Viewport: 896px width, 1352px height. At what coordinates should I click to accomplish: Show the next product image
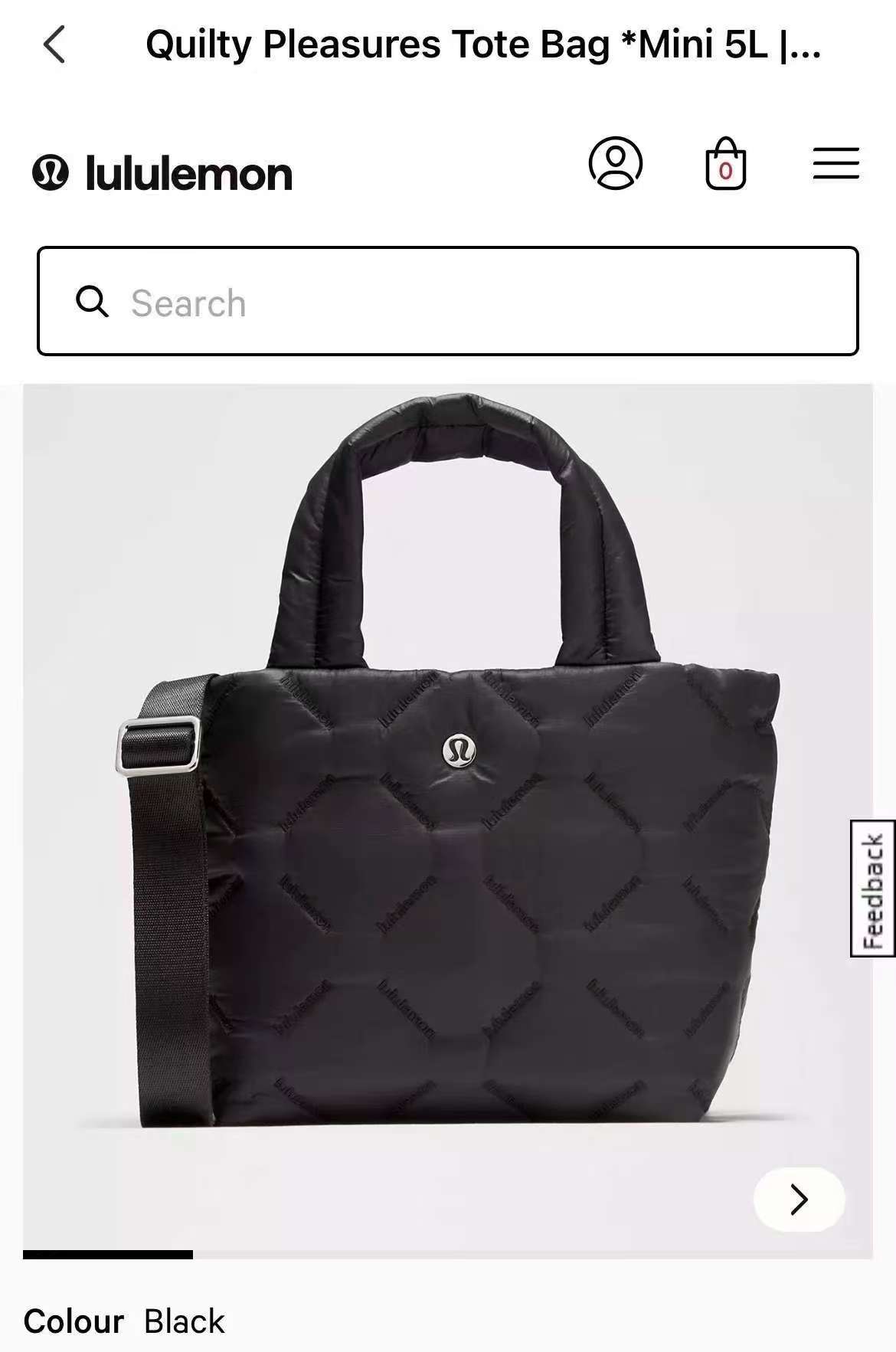click(799, 1199)
